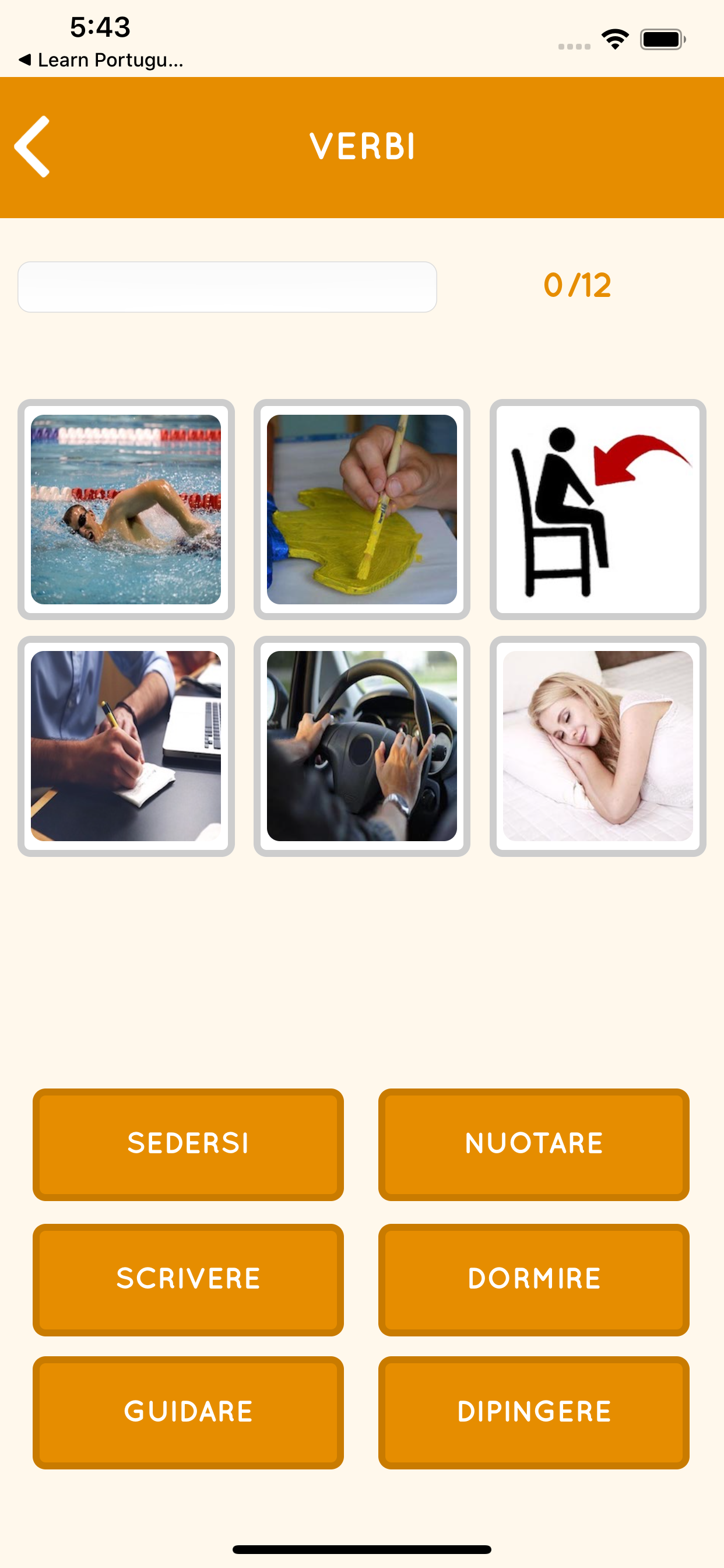This screenshot has height=1568, width=724.
Task: Tap the steering wheel driving picture
Action: pyautogui.click(x=362, y=746)
